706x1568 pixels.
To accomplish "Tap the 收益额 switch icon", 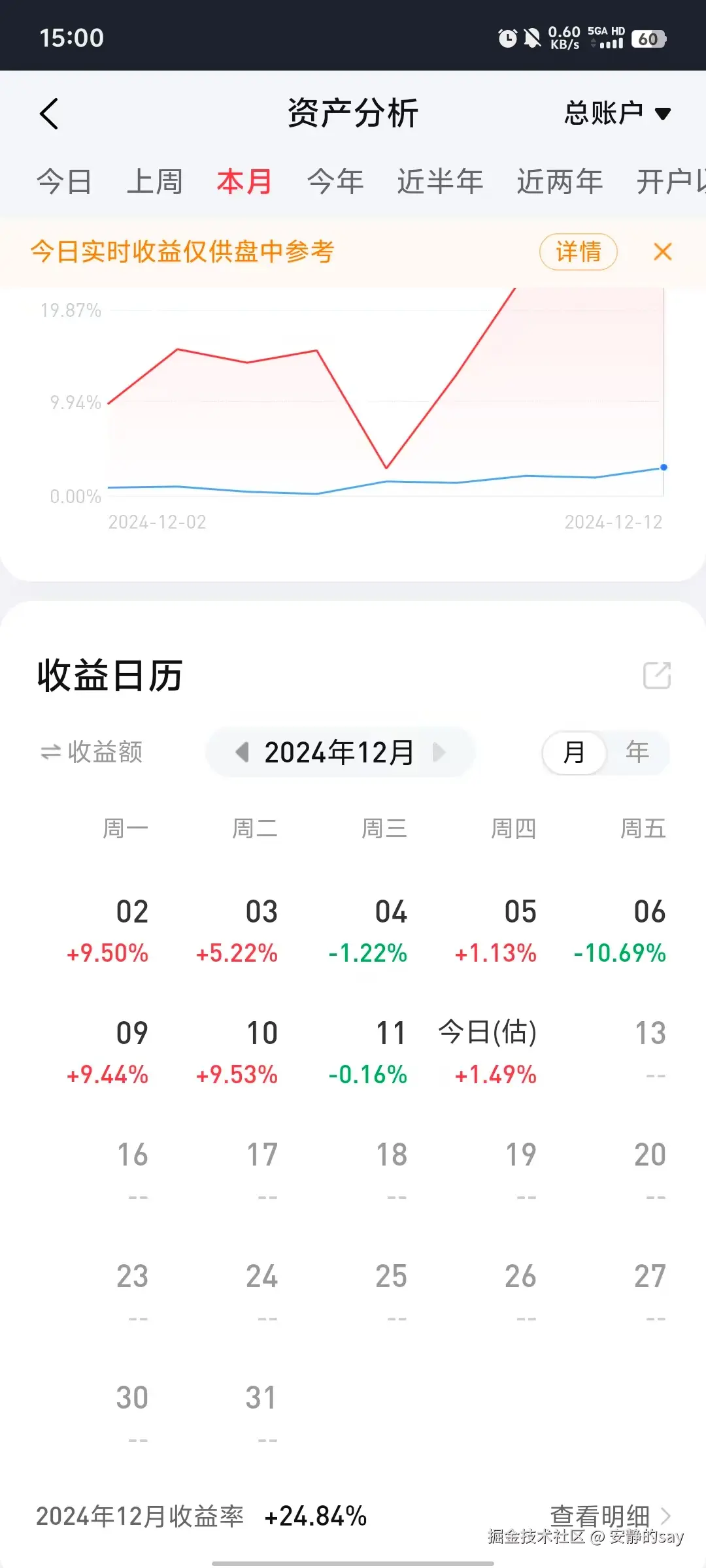I will (x=50, y=753).
